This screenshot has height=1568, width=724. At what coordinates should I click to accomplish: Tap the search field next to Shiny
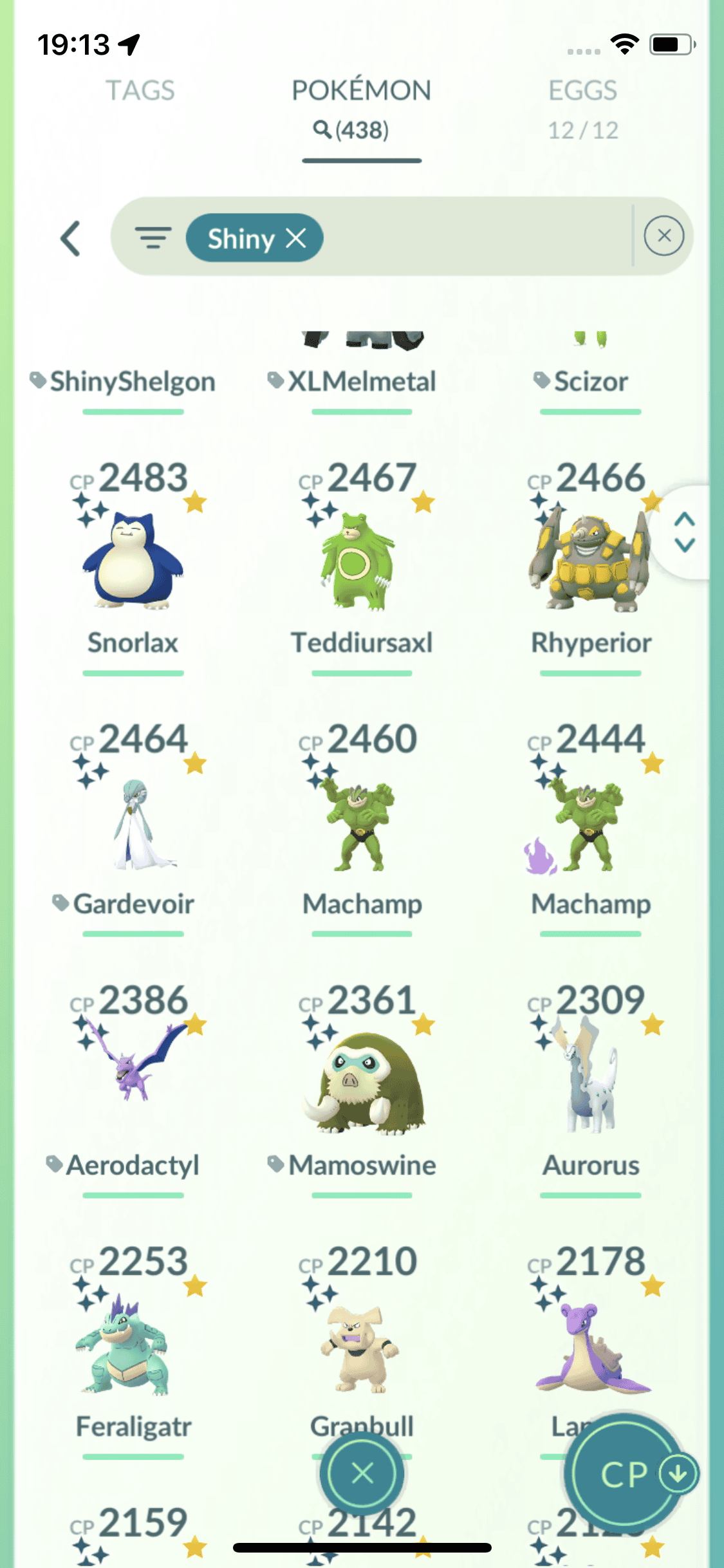tap(476, 238)
